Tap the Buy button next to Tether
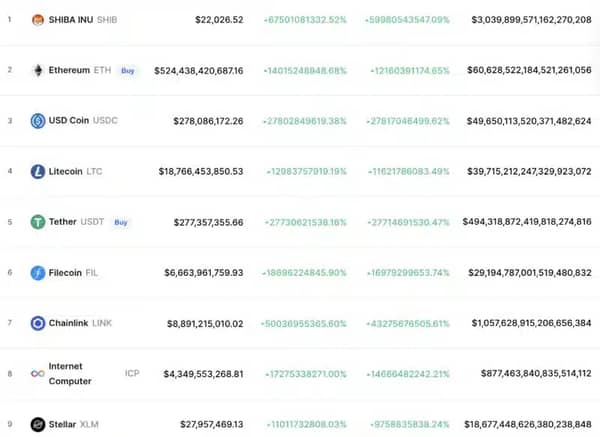This screenshot has height=437, width=600. (121, 222)
